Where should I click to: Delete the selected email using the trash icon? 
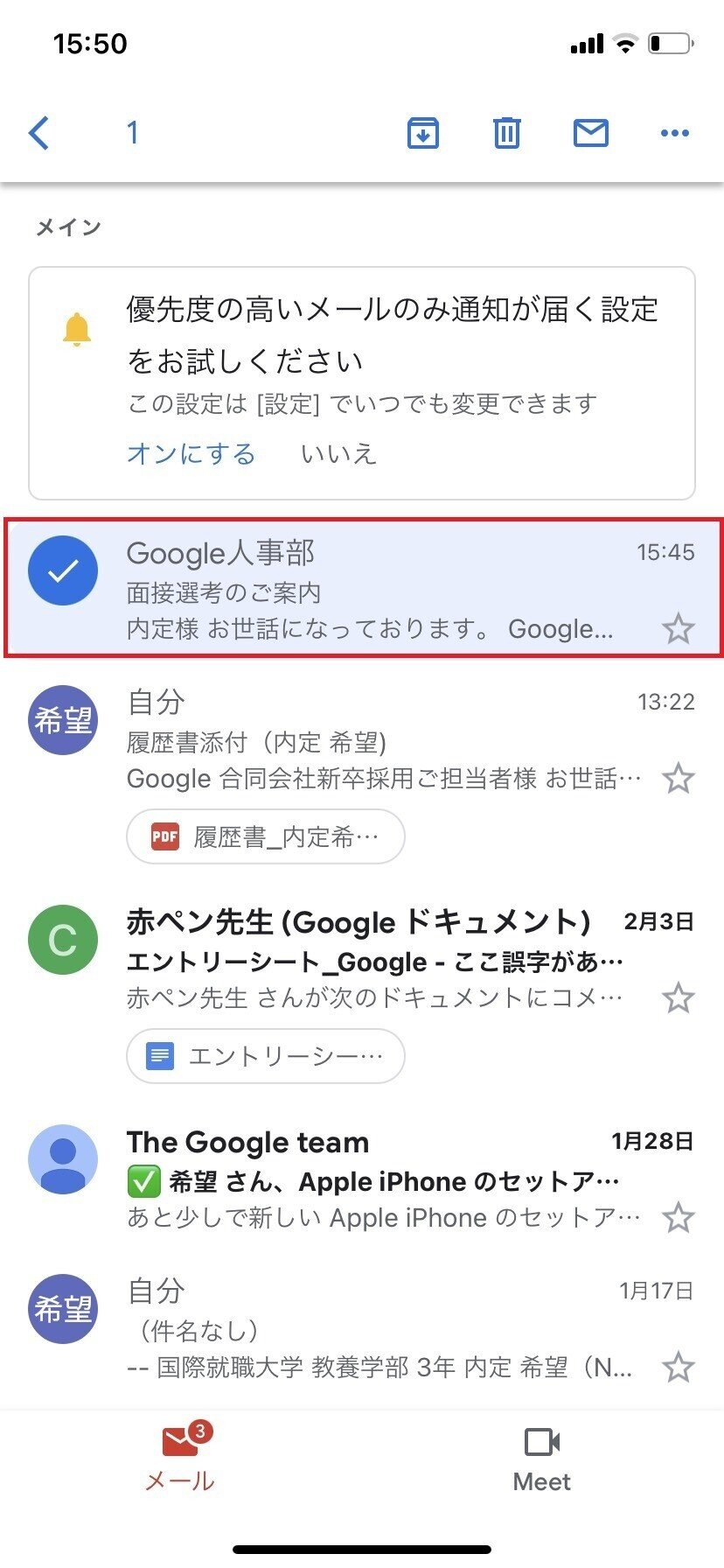506,133
